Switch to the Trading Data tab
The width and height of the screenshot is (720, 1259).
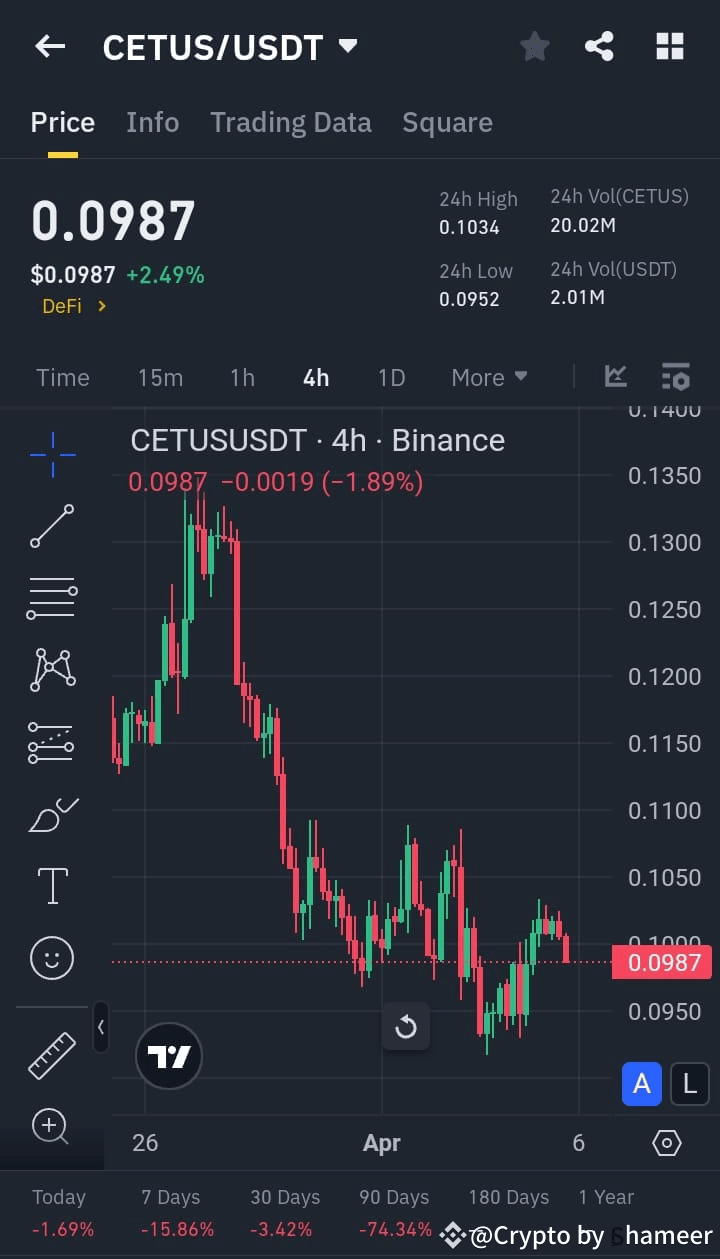[x=291, y=122]
